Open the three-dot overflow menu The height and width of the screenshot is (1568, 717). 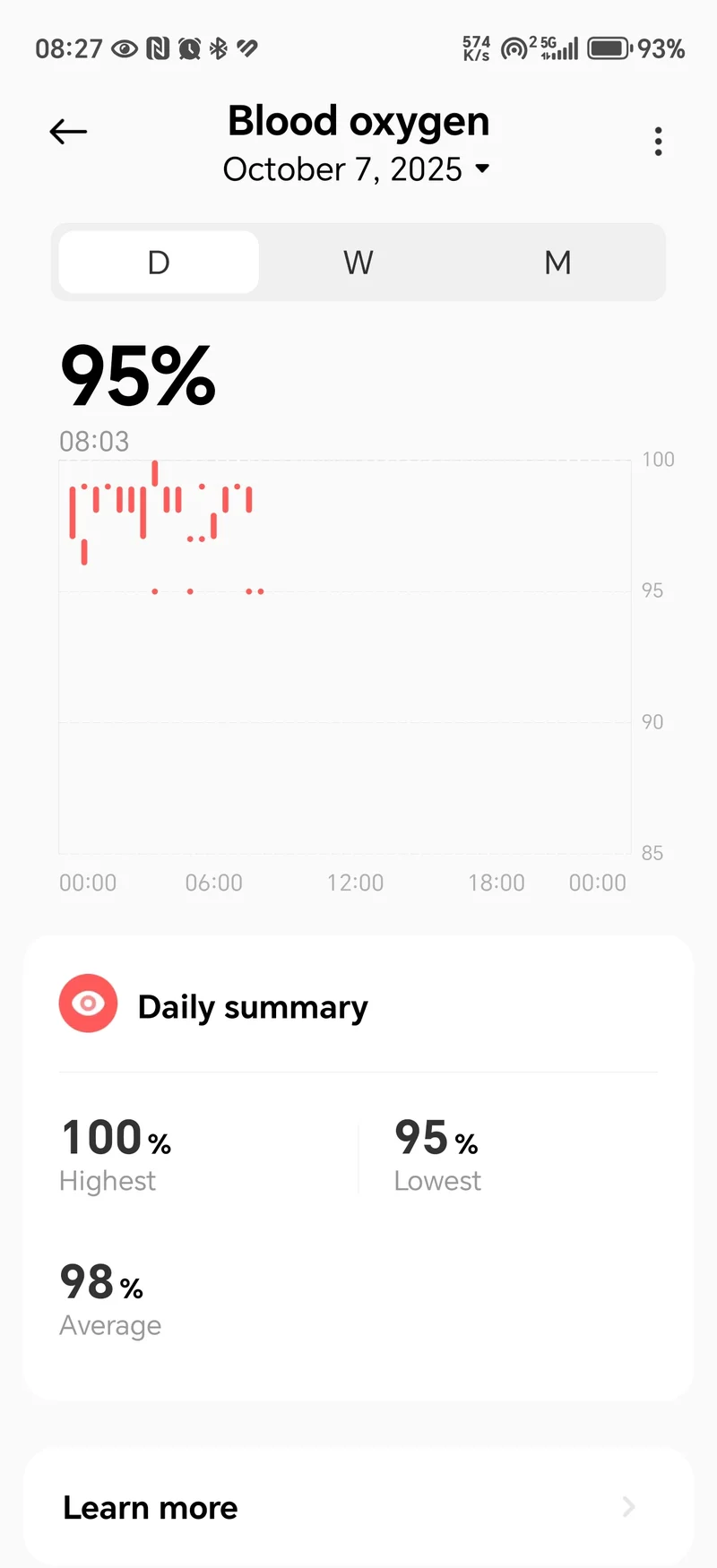coord(659,142)
